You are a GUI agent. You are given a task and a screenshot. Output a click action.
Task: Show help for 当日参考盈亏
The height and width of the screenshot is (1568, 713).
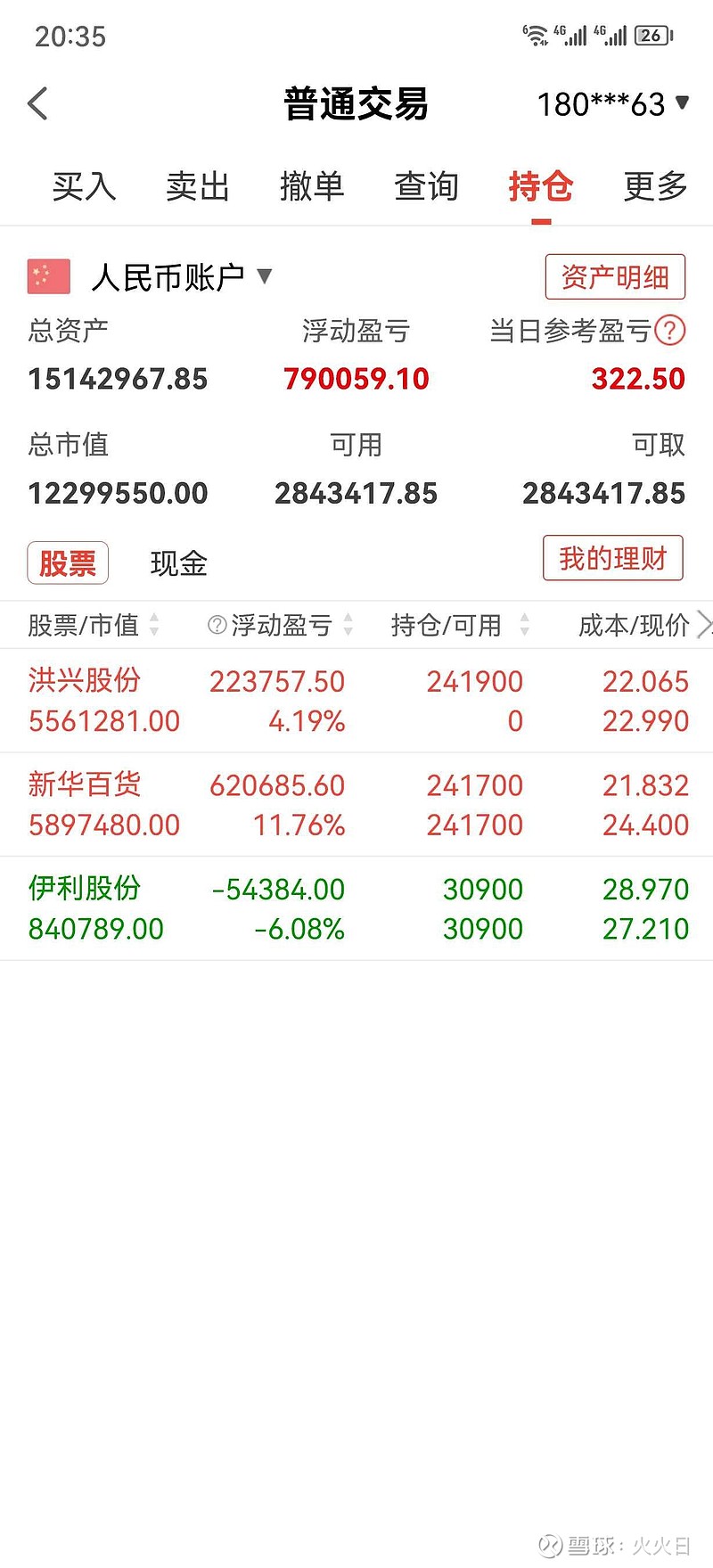coord(670,331)
